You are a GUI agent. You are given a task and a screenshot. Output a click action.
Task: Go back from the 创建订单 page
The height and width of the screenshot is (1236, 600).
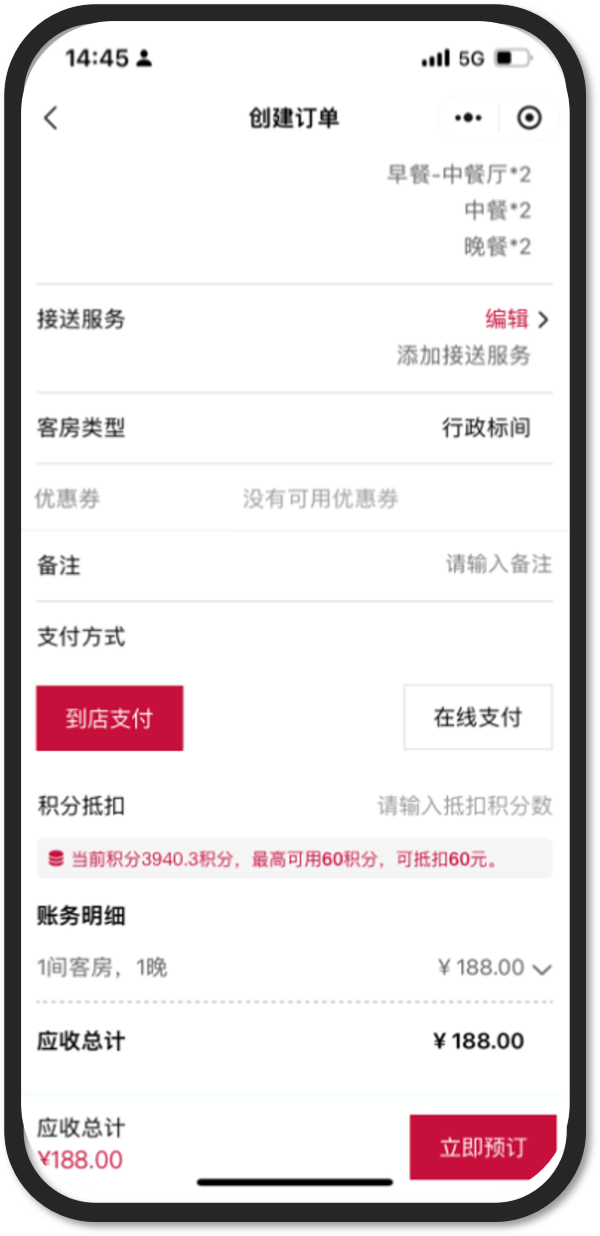51,118
